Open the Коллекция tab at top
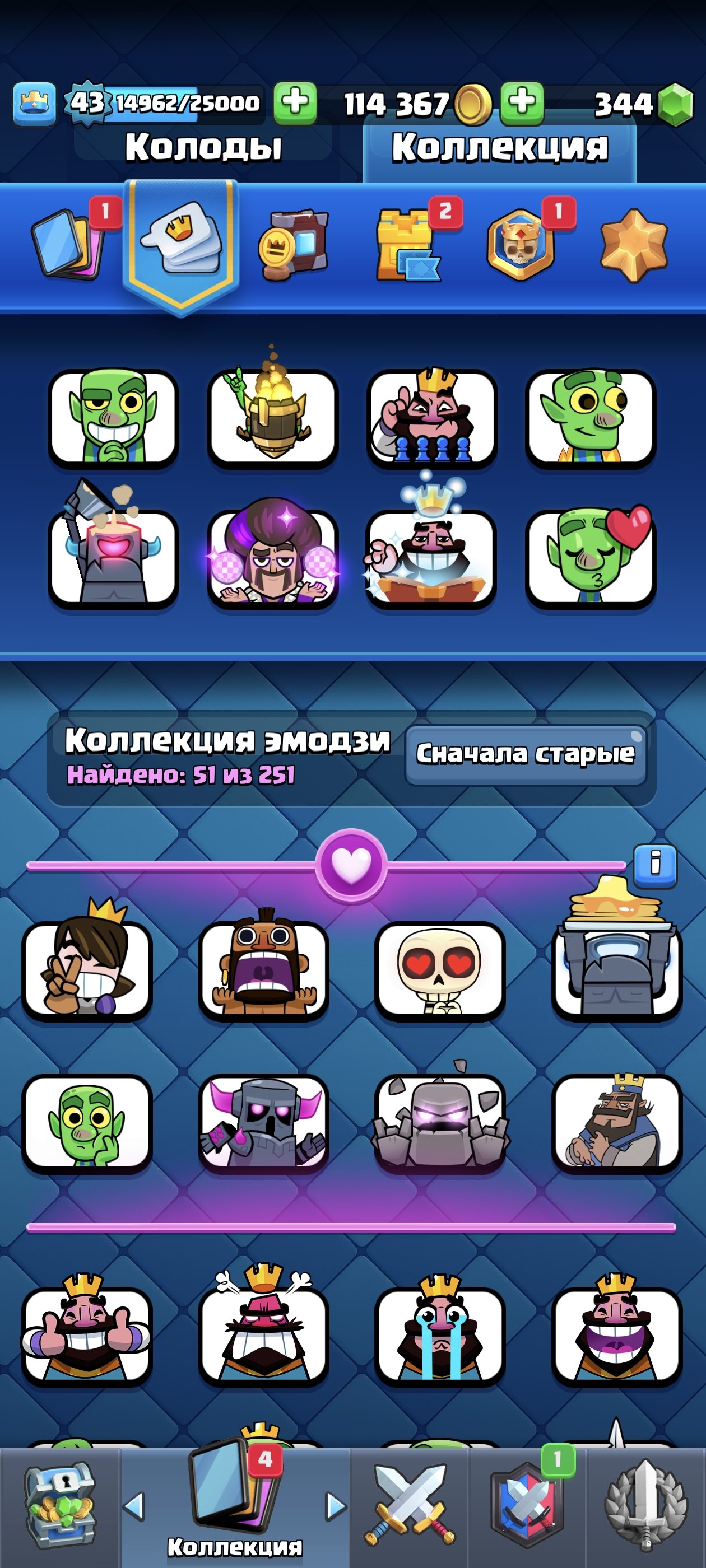 click(499, 147)
